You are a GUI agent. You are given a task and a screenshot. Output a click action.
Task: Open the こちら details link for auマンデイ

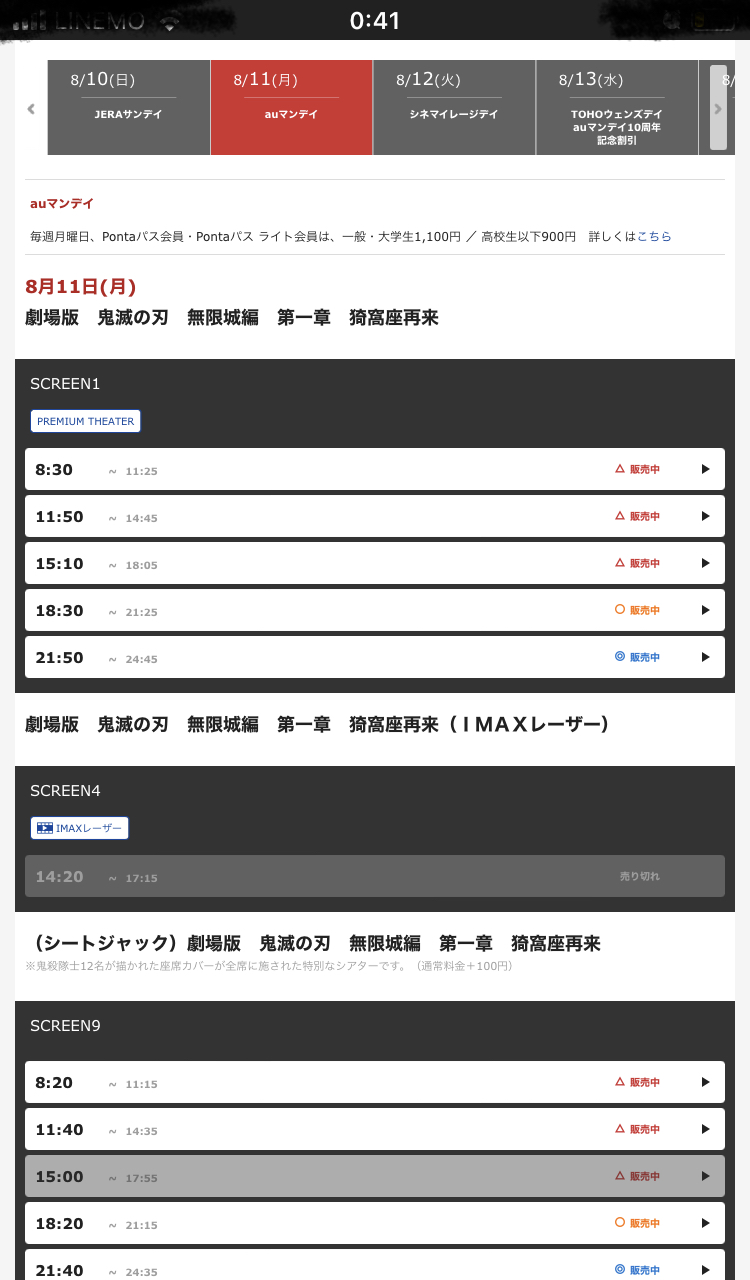coord(654,237)
